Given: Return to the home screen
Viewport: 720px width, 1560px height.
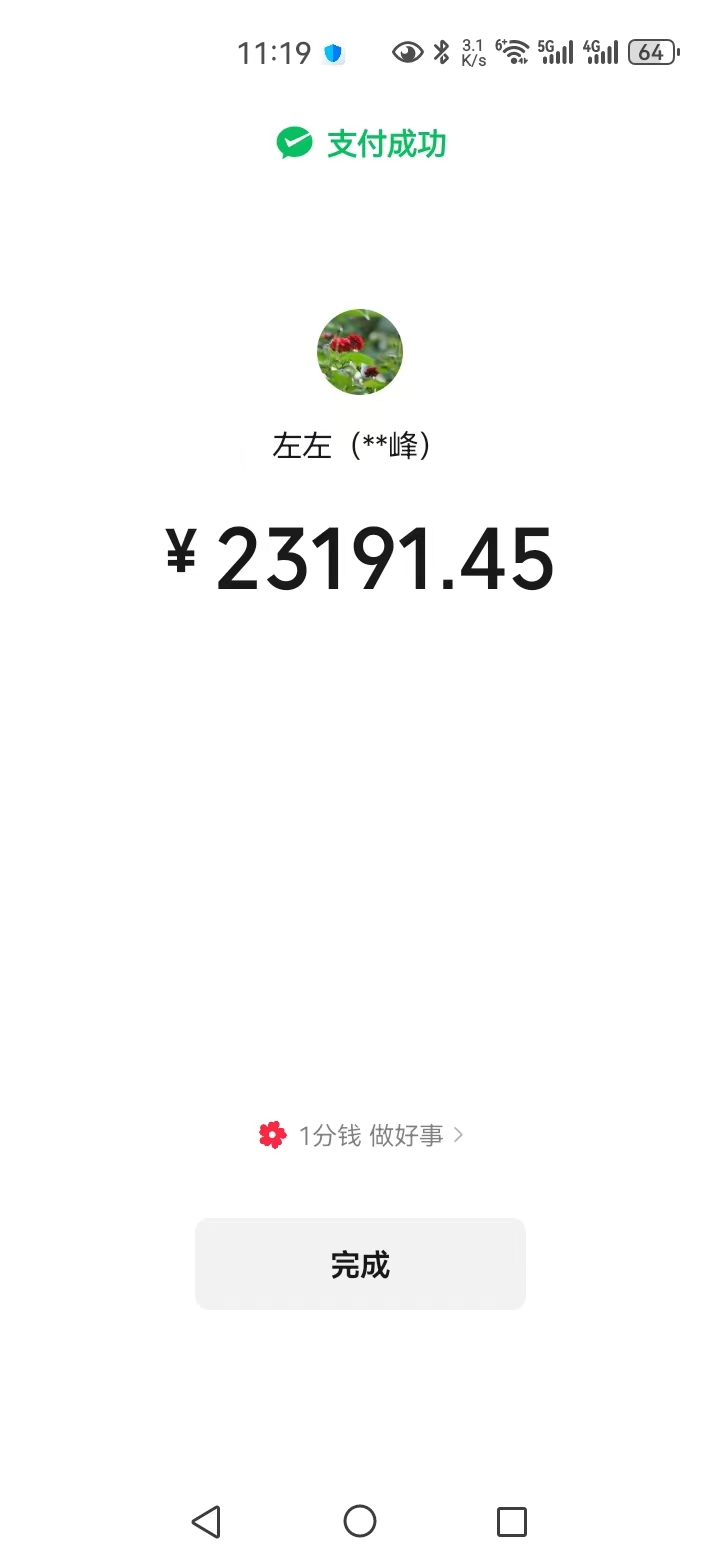Looking at the screenshot, I should pos(360,1521).
